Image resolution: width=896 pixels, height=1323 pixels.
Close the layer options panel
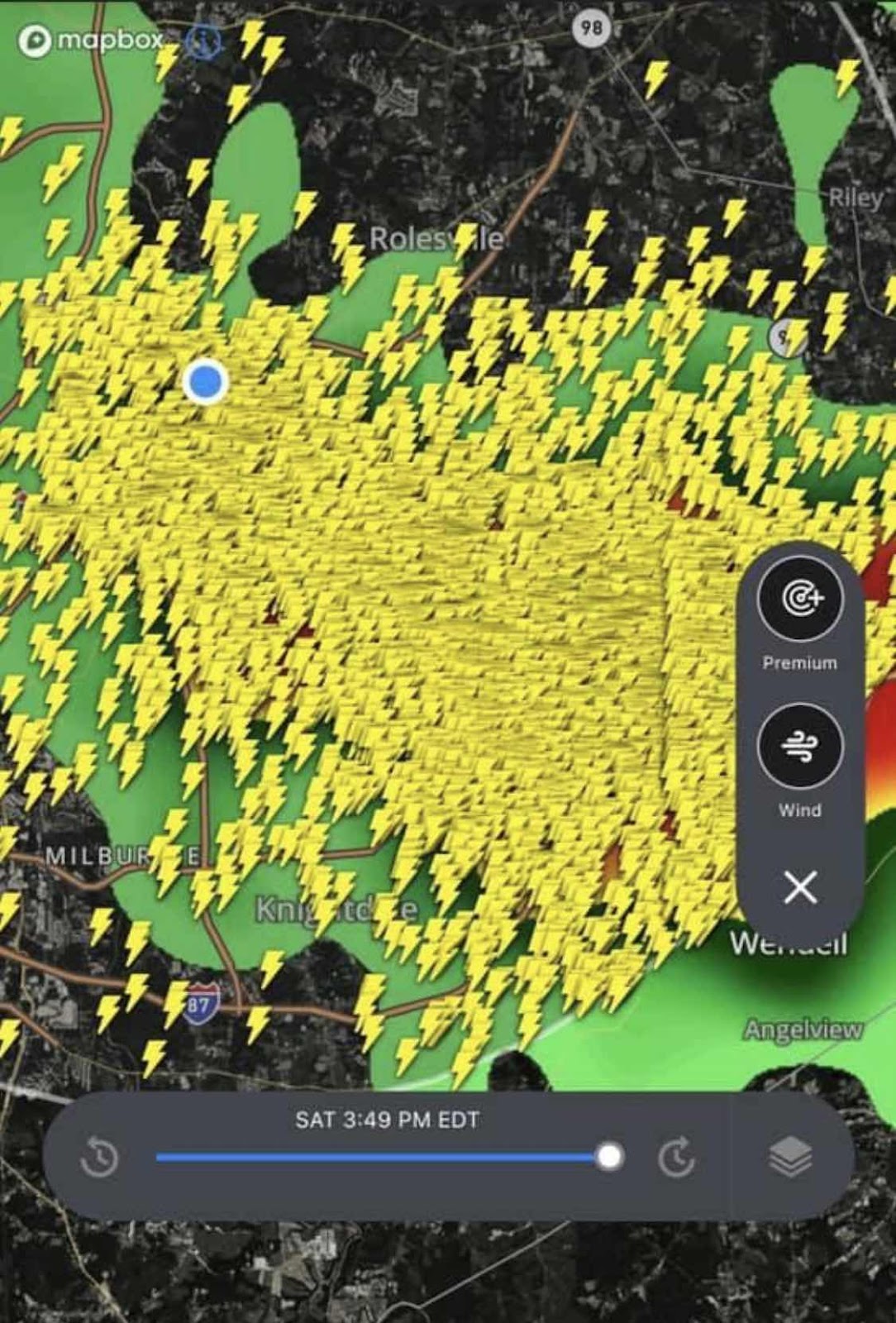799,888
